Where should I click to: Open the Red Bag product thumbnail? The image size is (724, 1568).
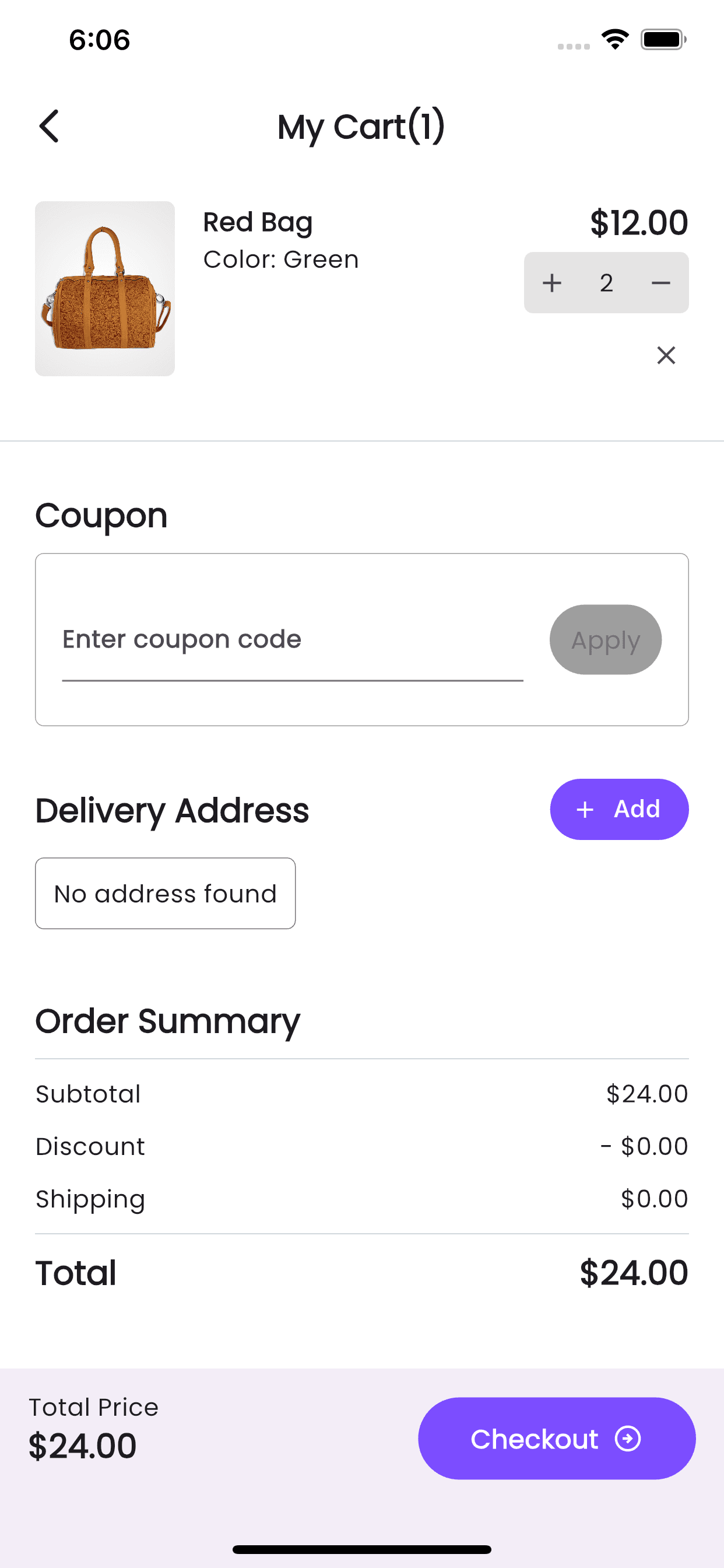(x=105, y=288)
